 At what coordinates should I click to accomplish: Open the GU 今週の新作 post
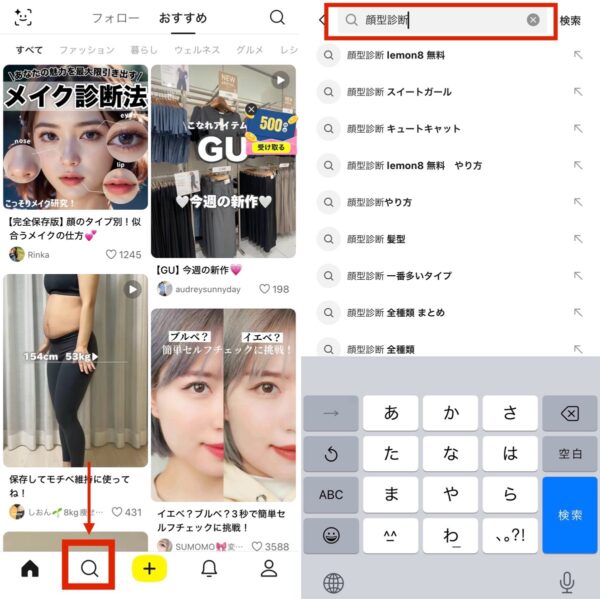pyautogui.click(x=223, y=160)
